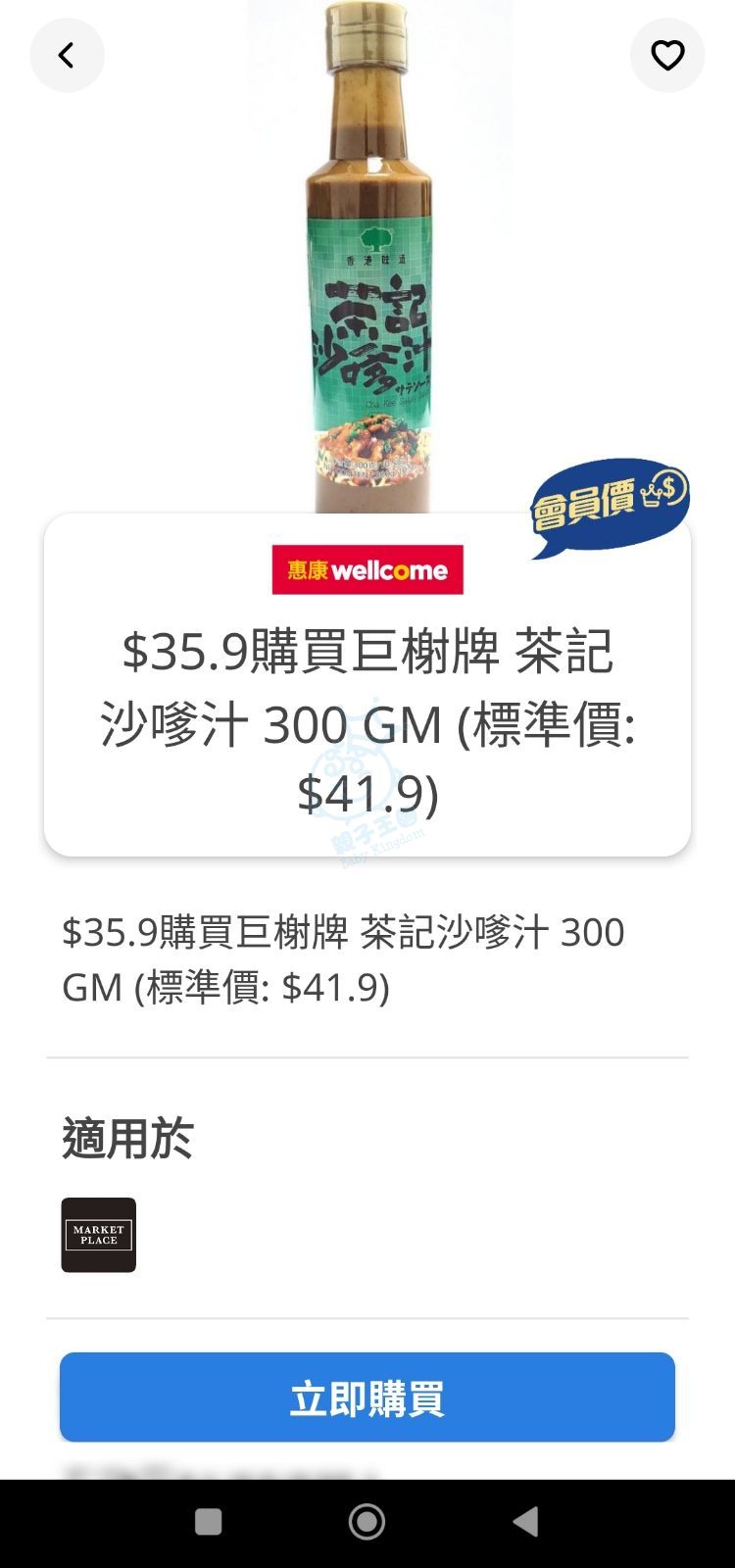Open the Market Place store icon
Viewport: 735px width, 1568px height.
pyautogui.click(x=99, y=1235)
